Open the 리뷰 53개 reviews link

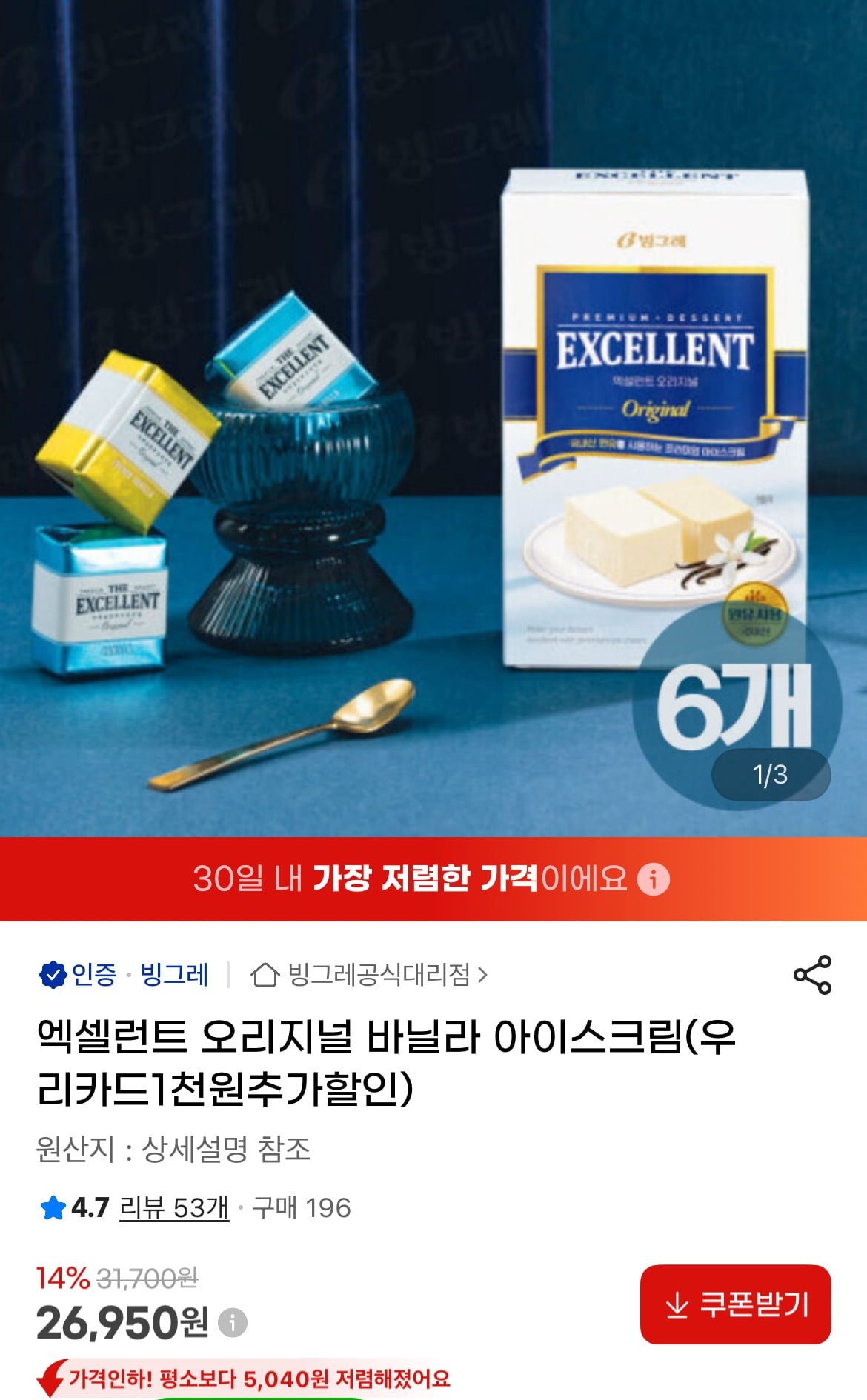pyautogui.click(x=174, y=1208)
